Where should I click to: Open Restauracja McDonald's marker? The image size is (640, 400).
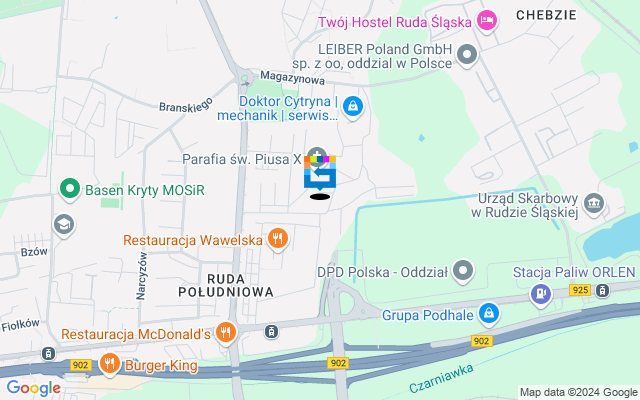point(227,332)
